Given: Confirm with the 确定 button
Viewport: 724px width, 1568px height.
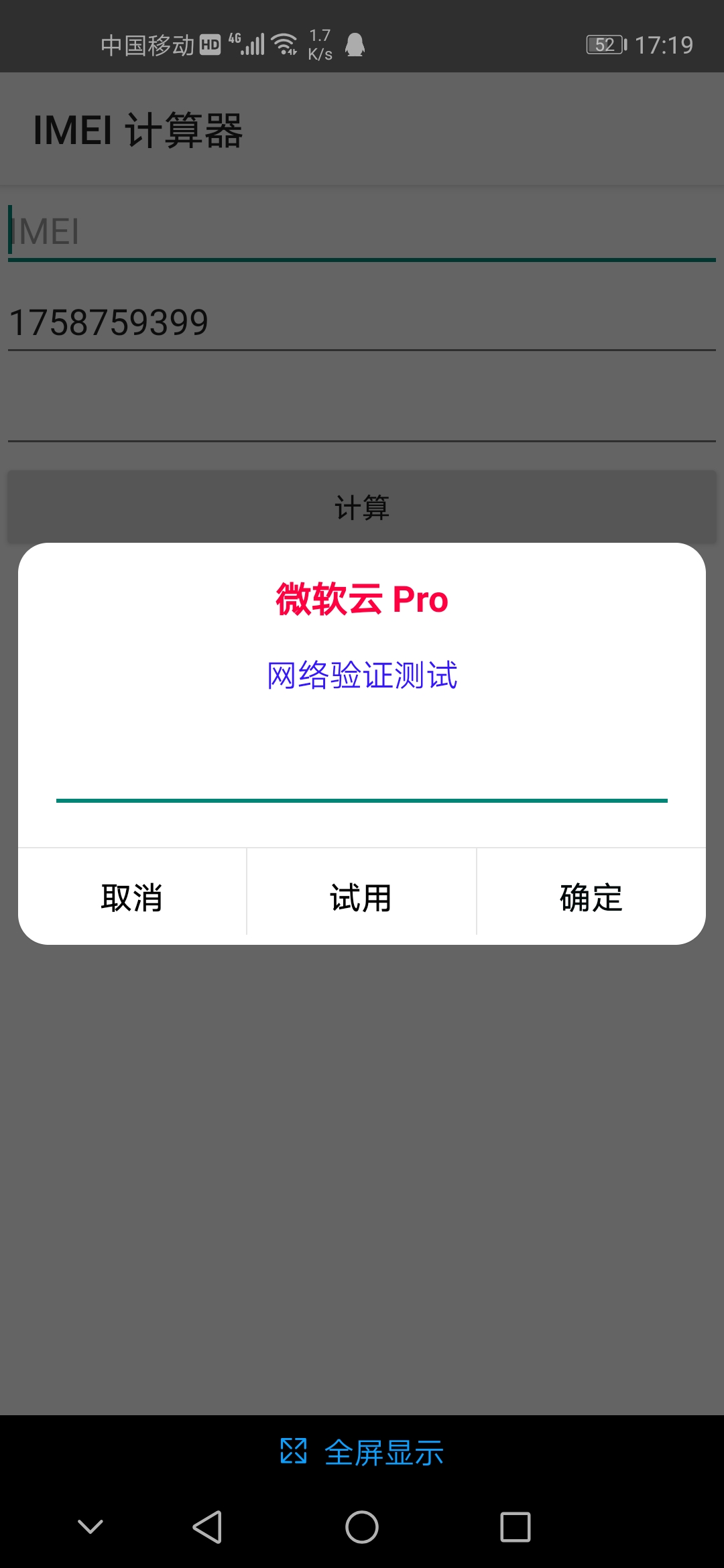Looking at the screenshot, I should [x=591, y=897].
